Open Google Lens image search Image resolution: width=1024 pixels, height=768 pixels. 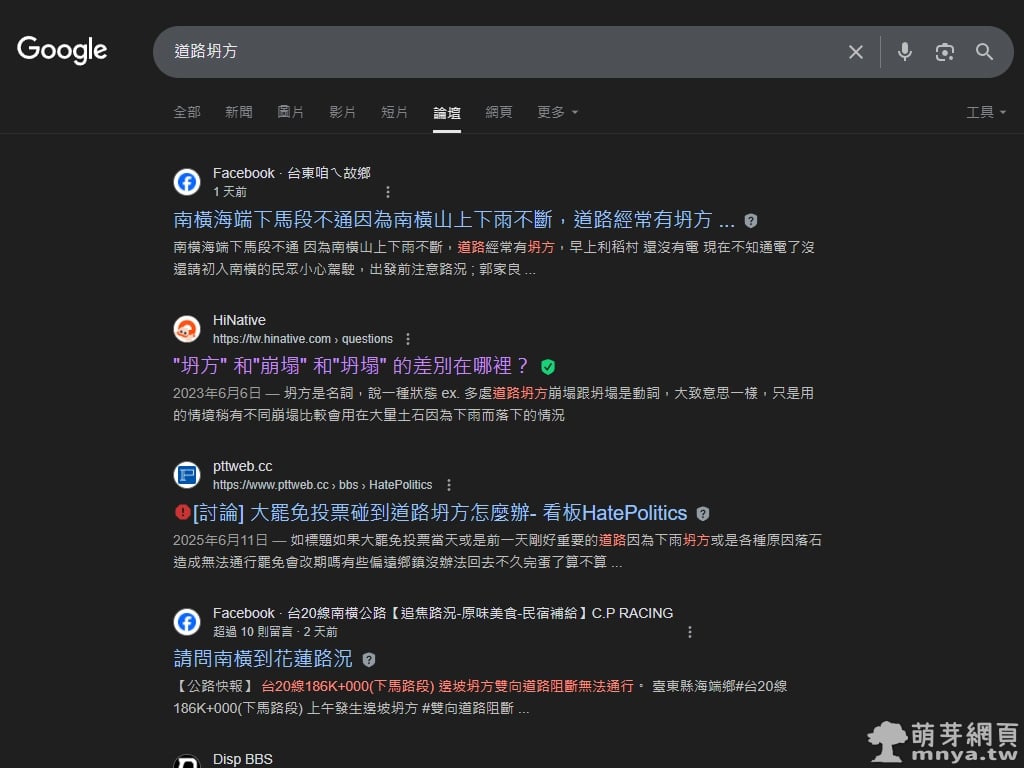(x=944, y=52)
